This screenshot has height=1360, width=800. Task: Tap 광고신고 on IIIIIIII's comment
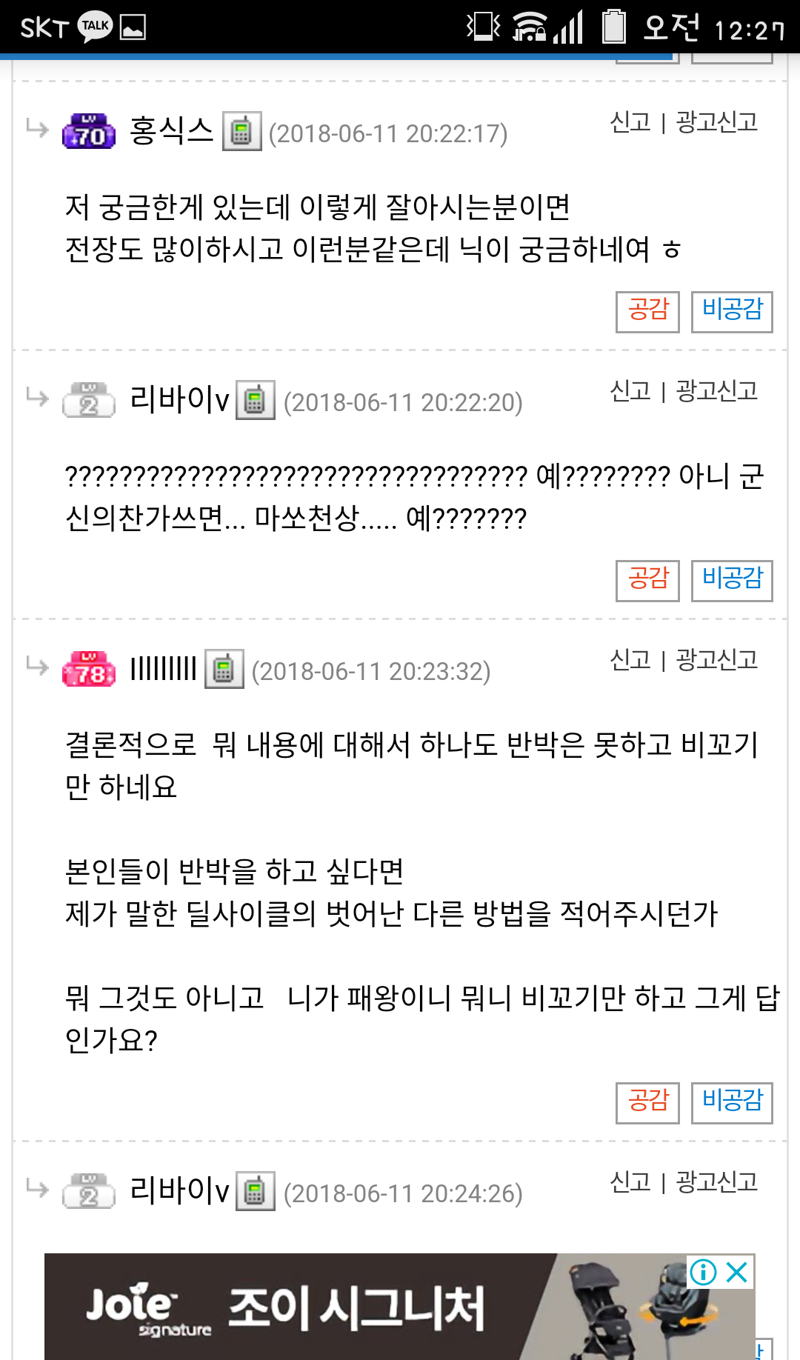click(x=717, y=660)
